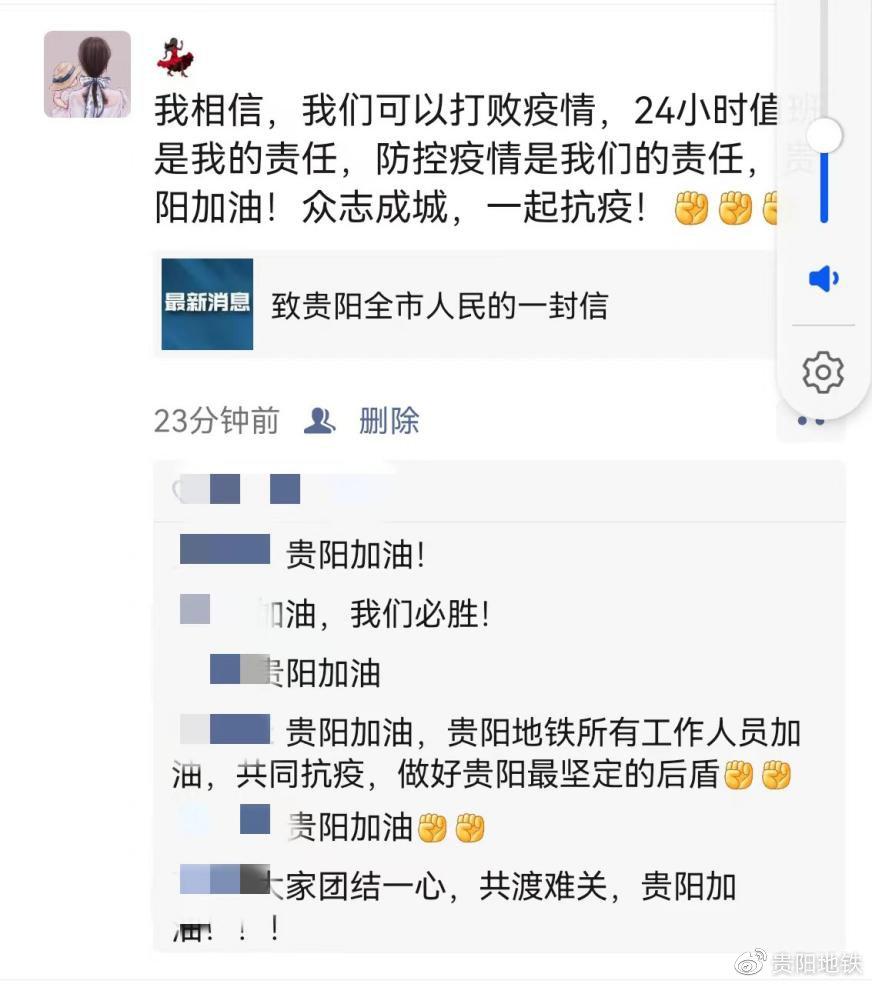Adjust the volume slider knob
Viewport: 872px width, 984px height.
824,136
